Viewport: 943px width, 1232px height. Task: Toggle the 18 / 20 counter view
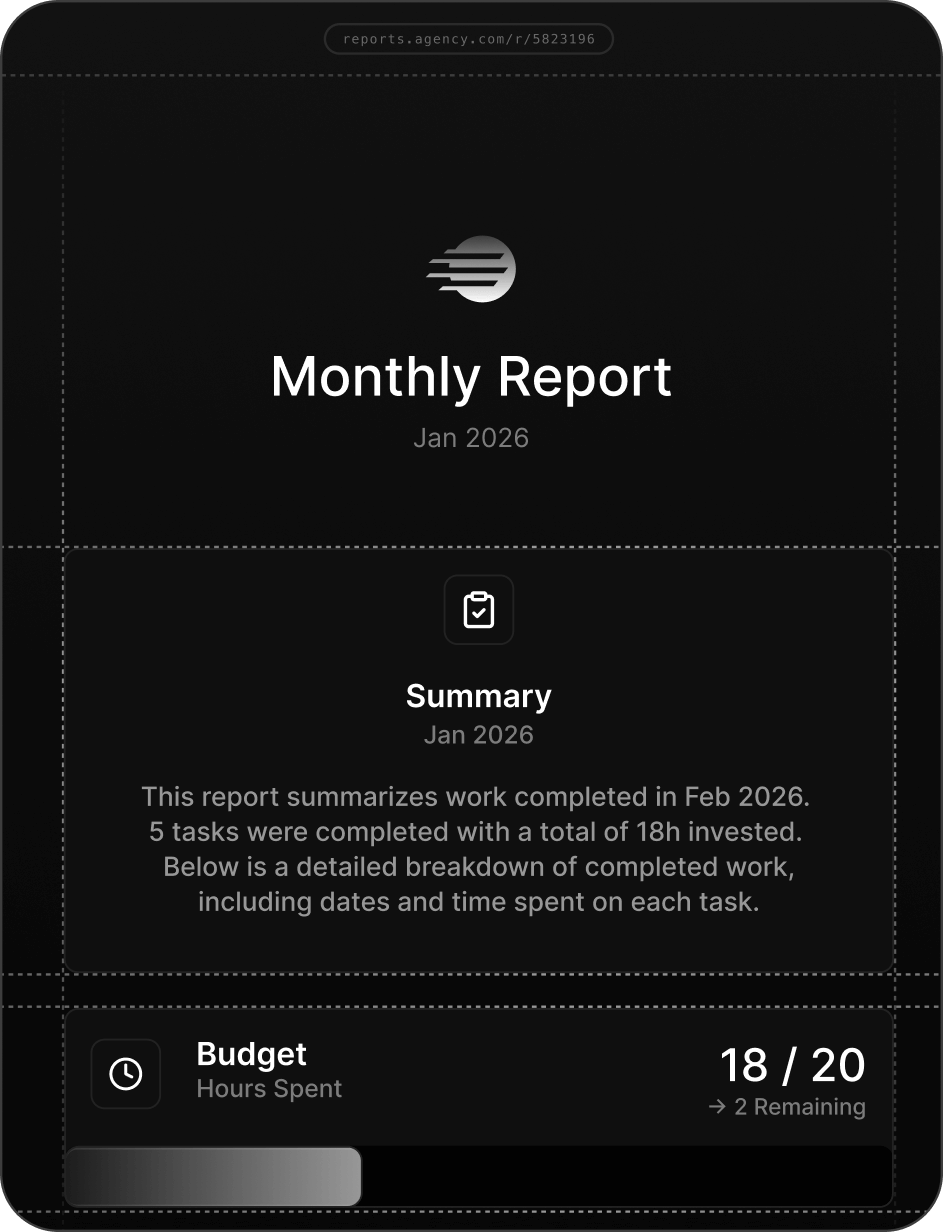[792, 1064]
